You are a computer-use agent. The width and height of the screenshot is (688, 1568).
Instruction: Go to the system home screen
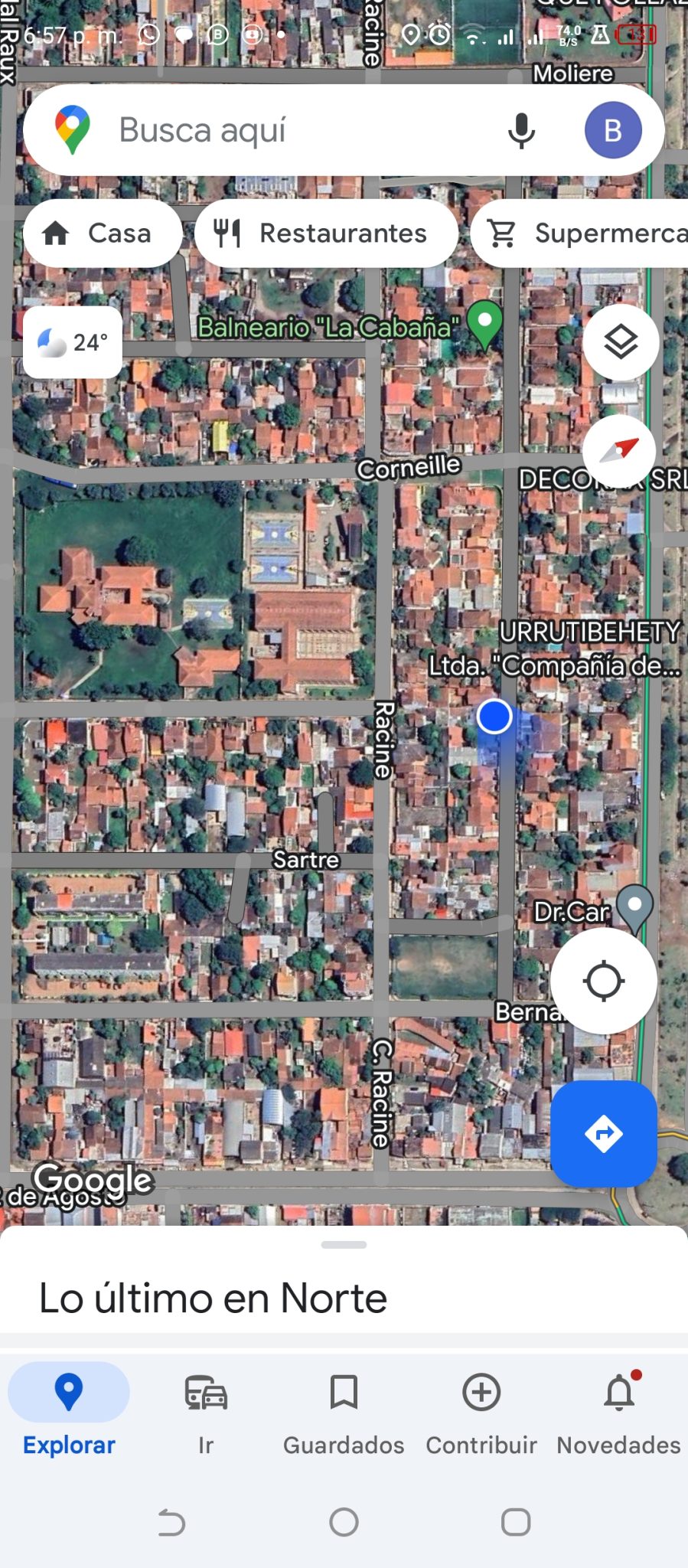point(344,1522)
